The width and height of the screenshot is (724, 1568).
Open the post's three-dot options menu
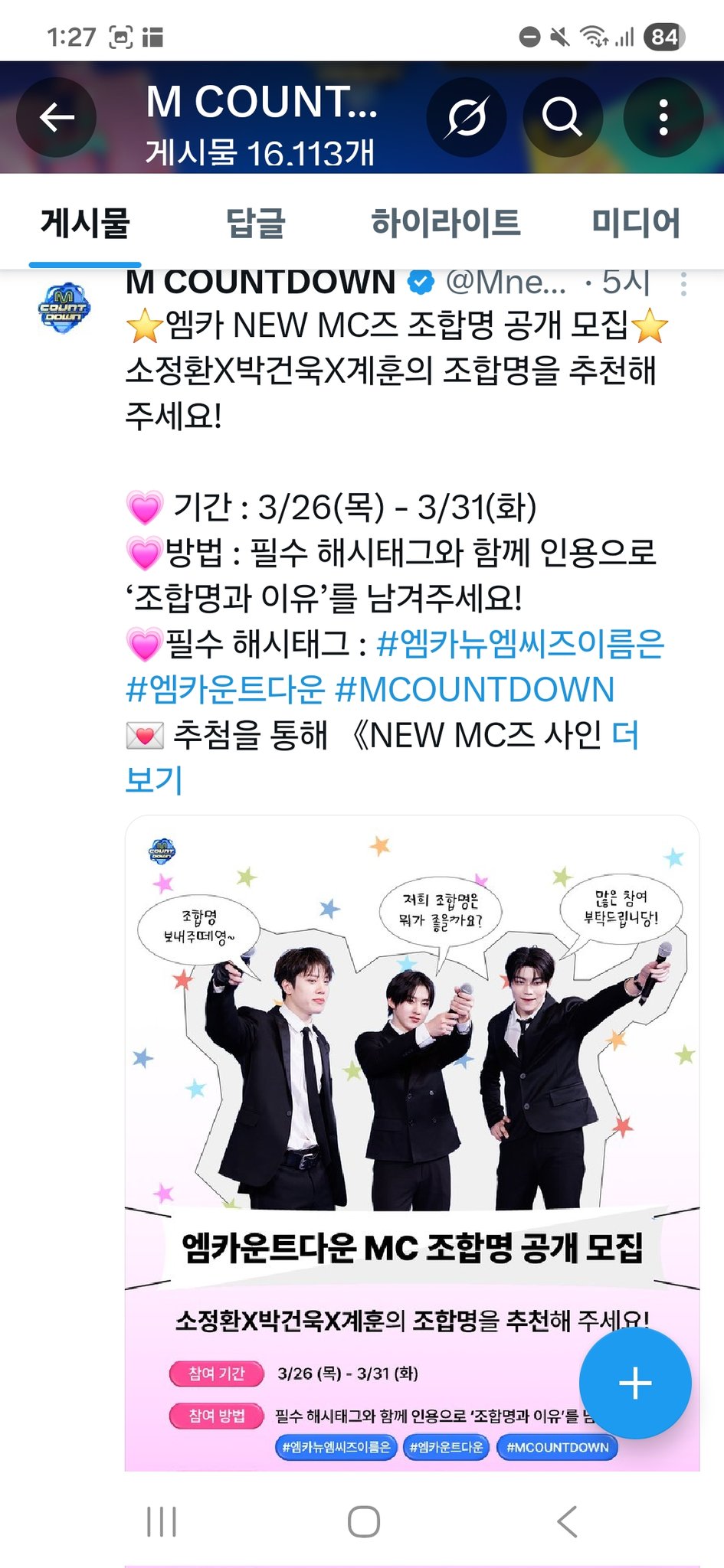pos(683,284)
